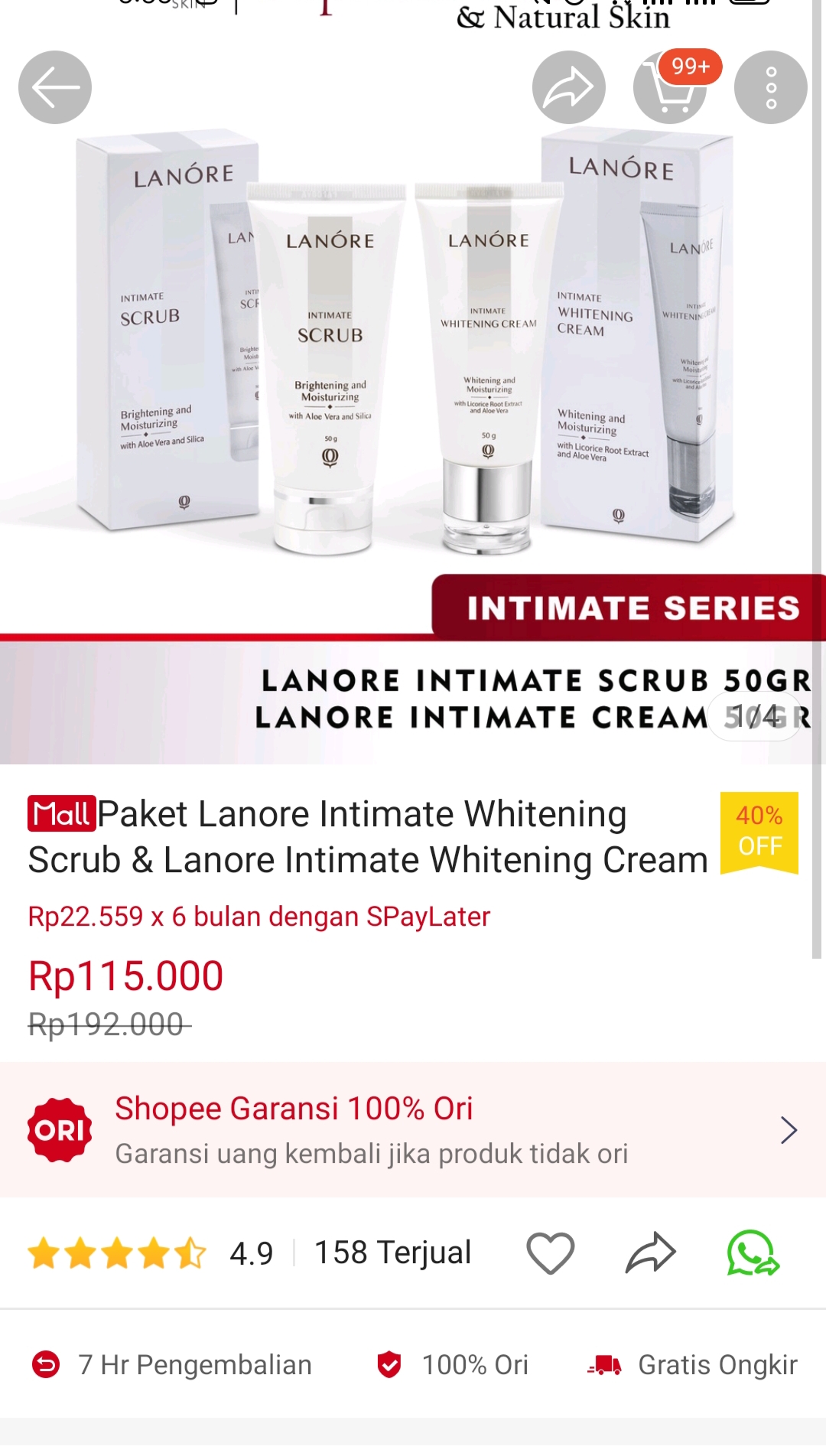Screen dimensions: 826x1456
Task: Share product via top share icon
Action: [569, 87]
